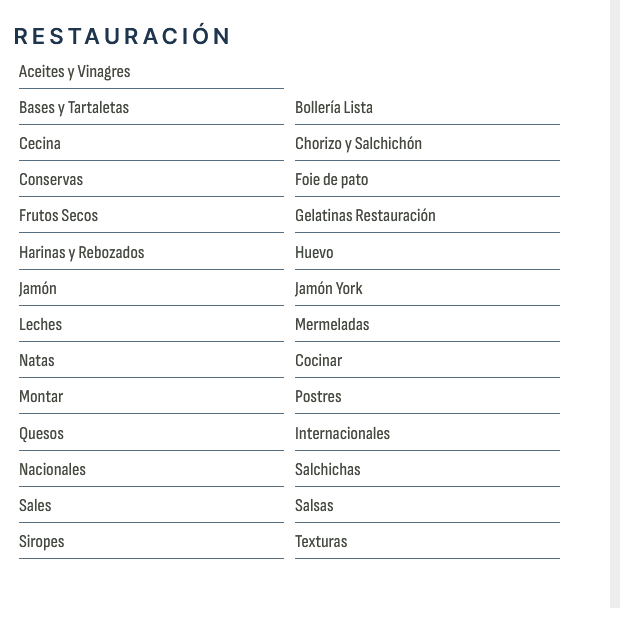Go to Jamón York category
Screen dimensions: 620x629
[328, 289]
